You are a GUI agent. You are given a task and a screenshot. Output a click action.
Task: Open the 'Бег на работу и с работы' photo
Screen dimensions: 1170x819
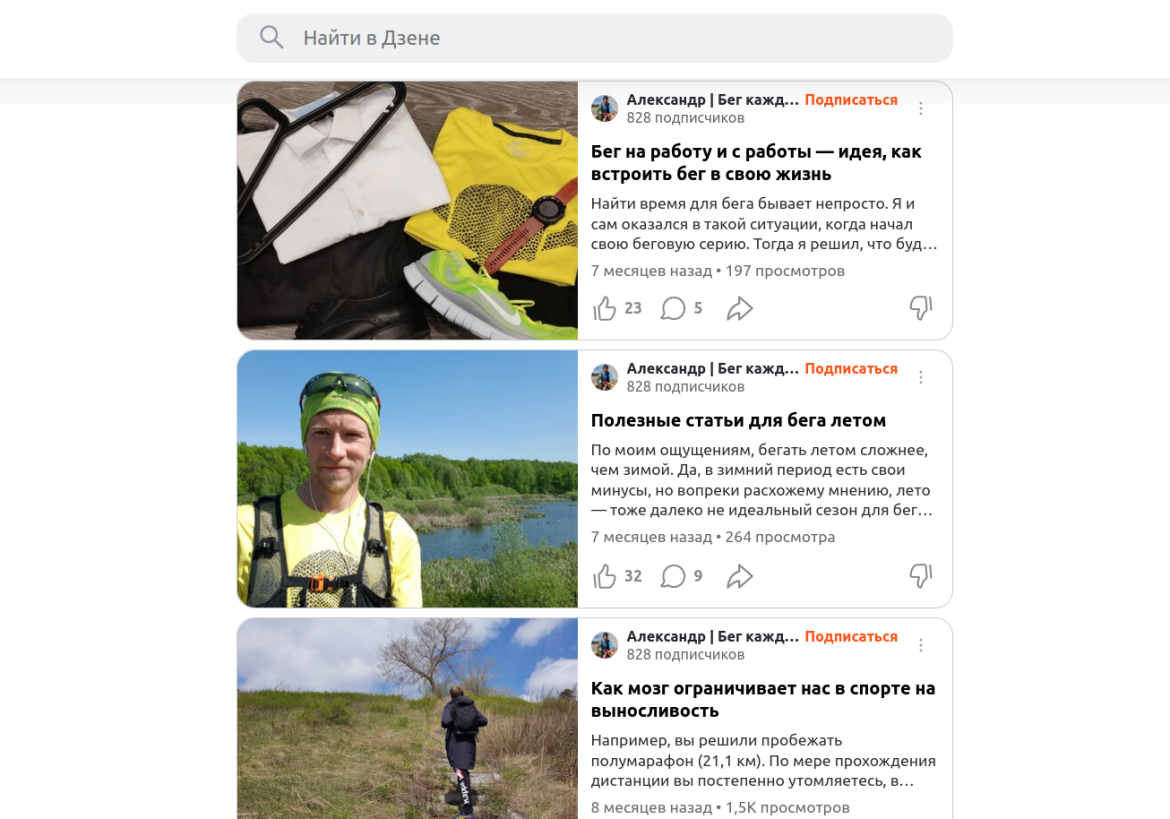tap(407, 210)
